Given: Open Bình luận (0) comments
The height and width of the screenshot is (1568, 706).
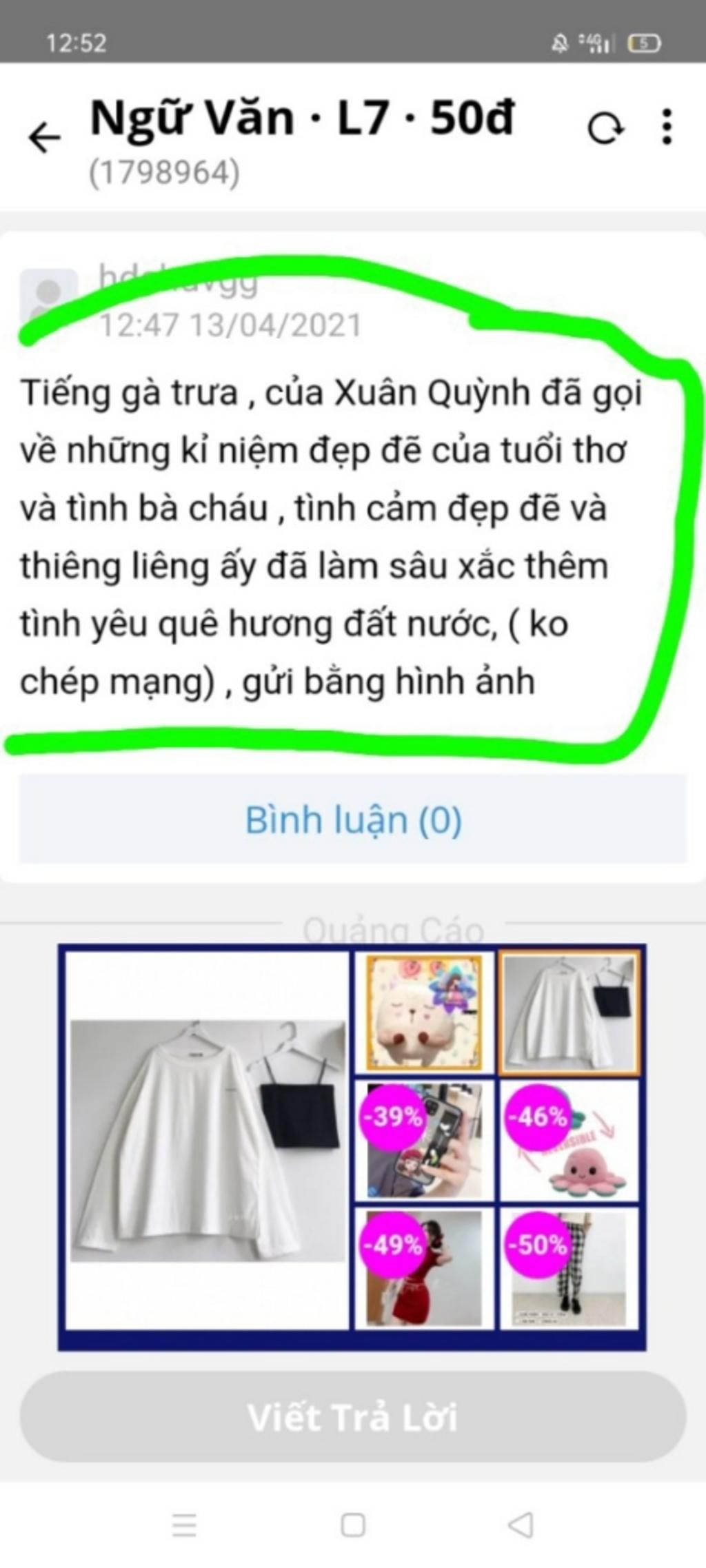Looking at the screenshot, I should click(x=353, y=819).
